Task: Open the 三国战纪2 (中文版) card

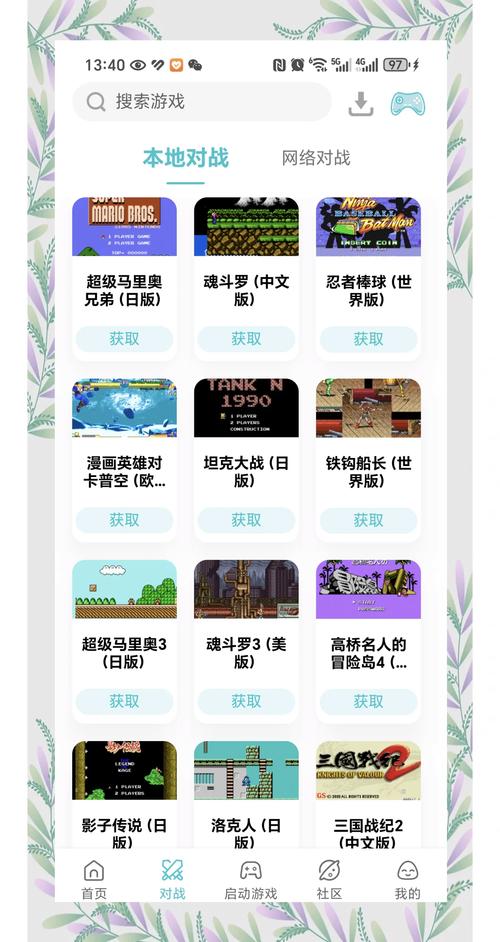Action: [368, 794]
